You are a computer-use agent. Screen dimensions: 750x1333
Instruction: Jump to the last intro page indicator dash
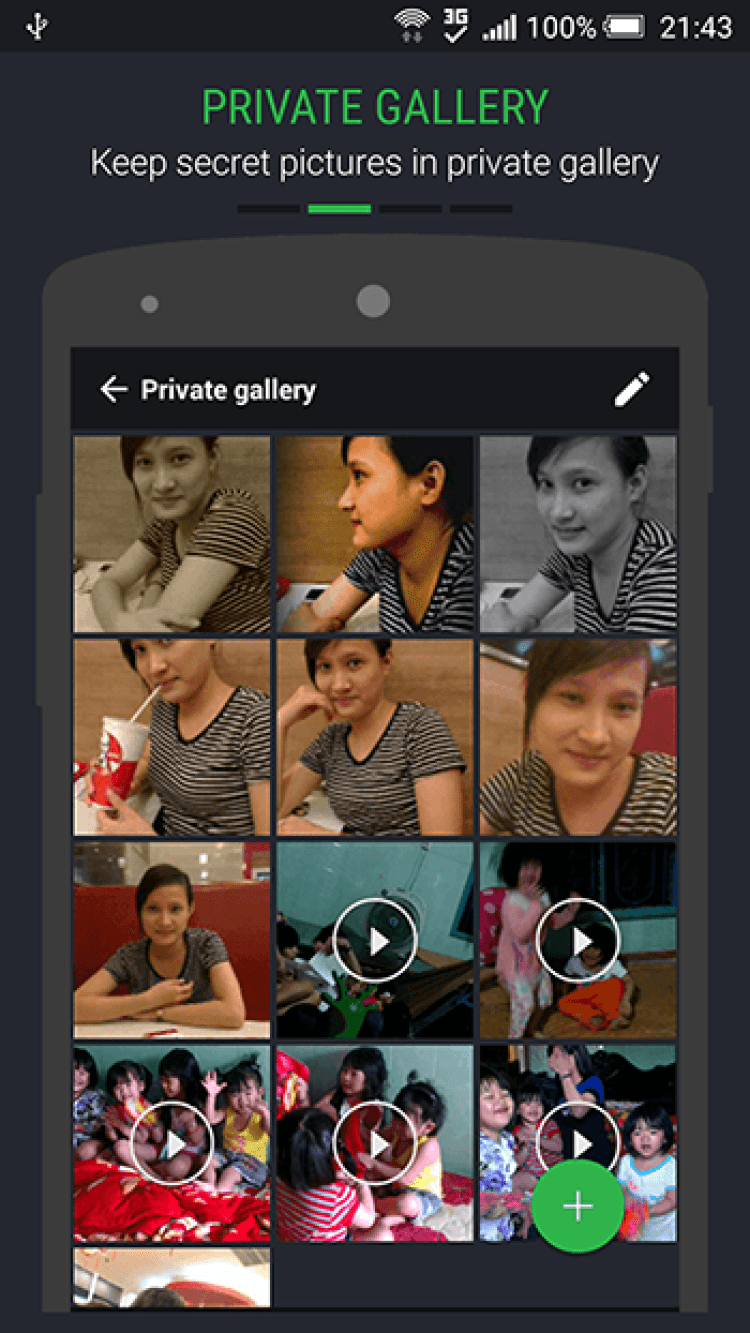[480, 209]
